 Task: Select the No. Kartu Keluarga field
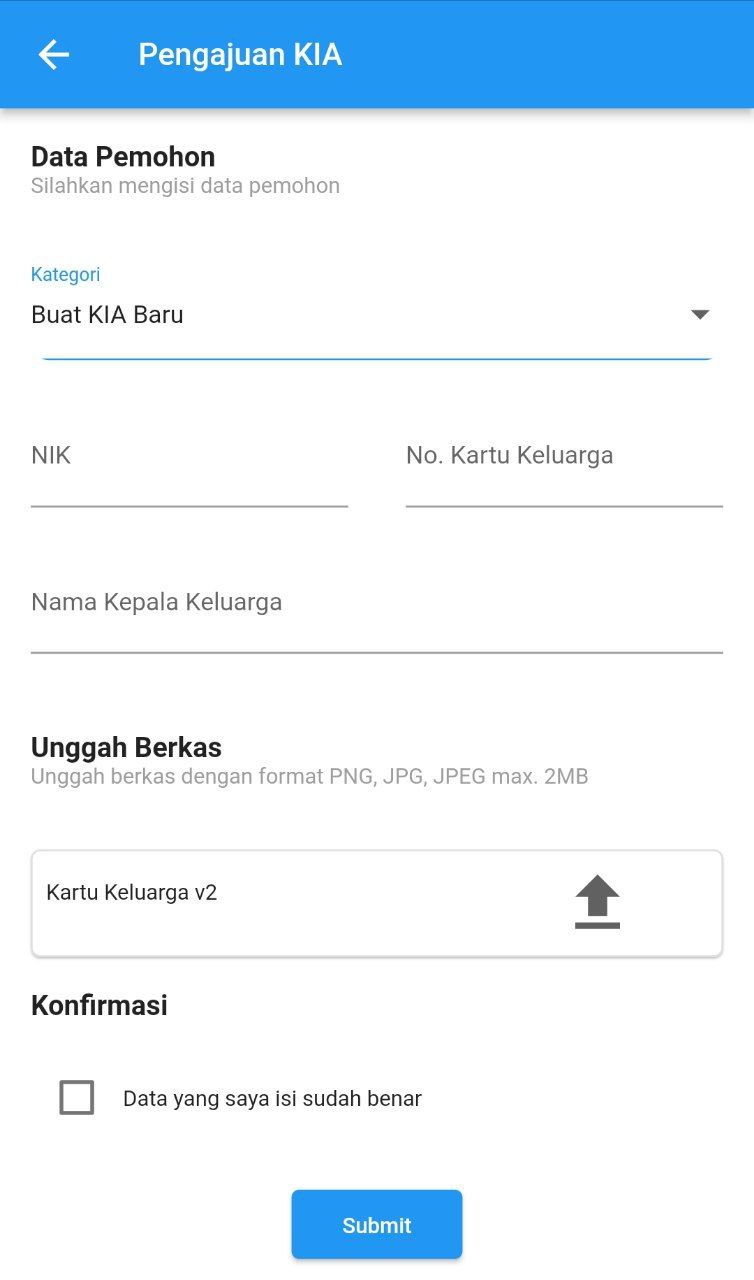pos(563,470)
